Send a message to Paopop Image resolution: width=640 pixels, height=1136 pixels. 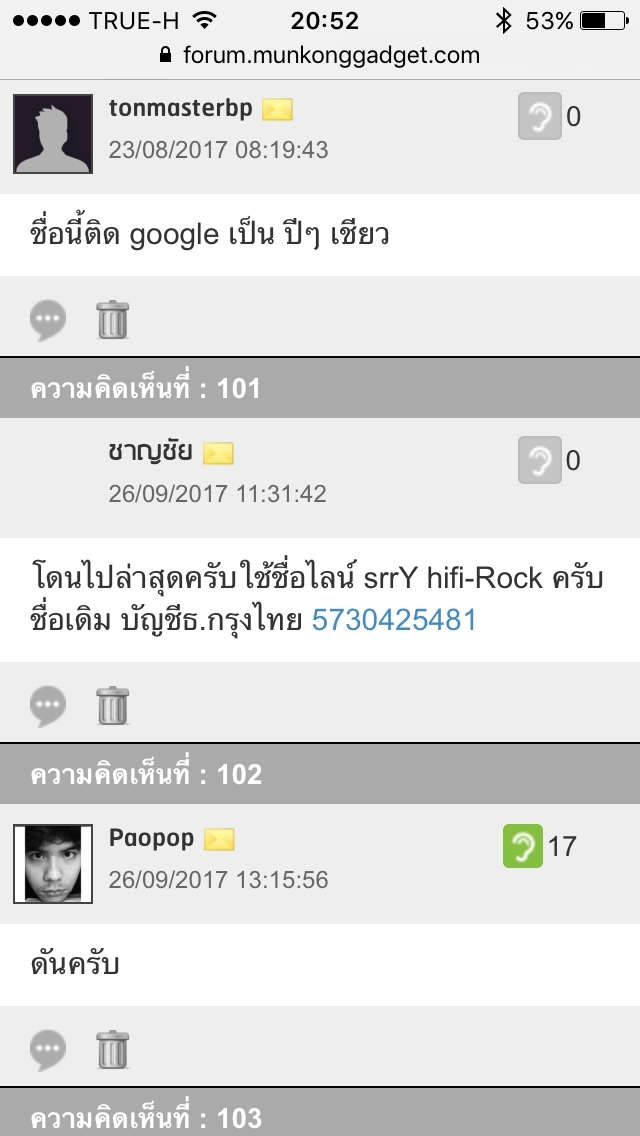coord(220,840)
